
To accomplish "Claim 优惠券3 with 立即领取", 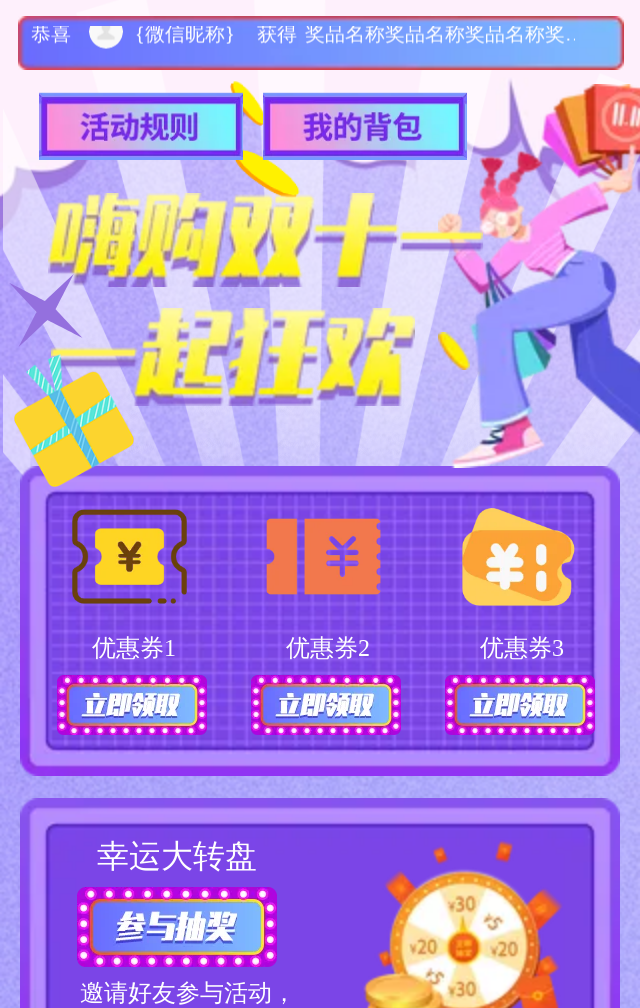I will coord(520,705).
